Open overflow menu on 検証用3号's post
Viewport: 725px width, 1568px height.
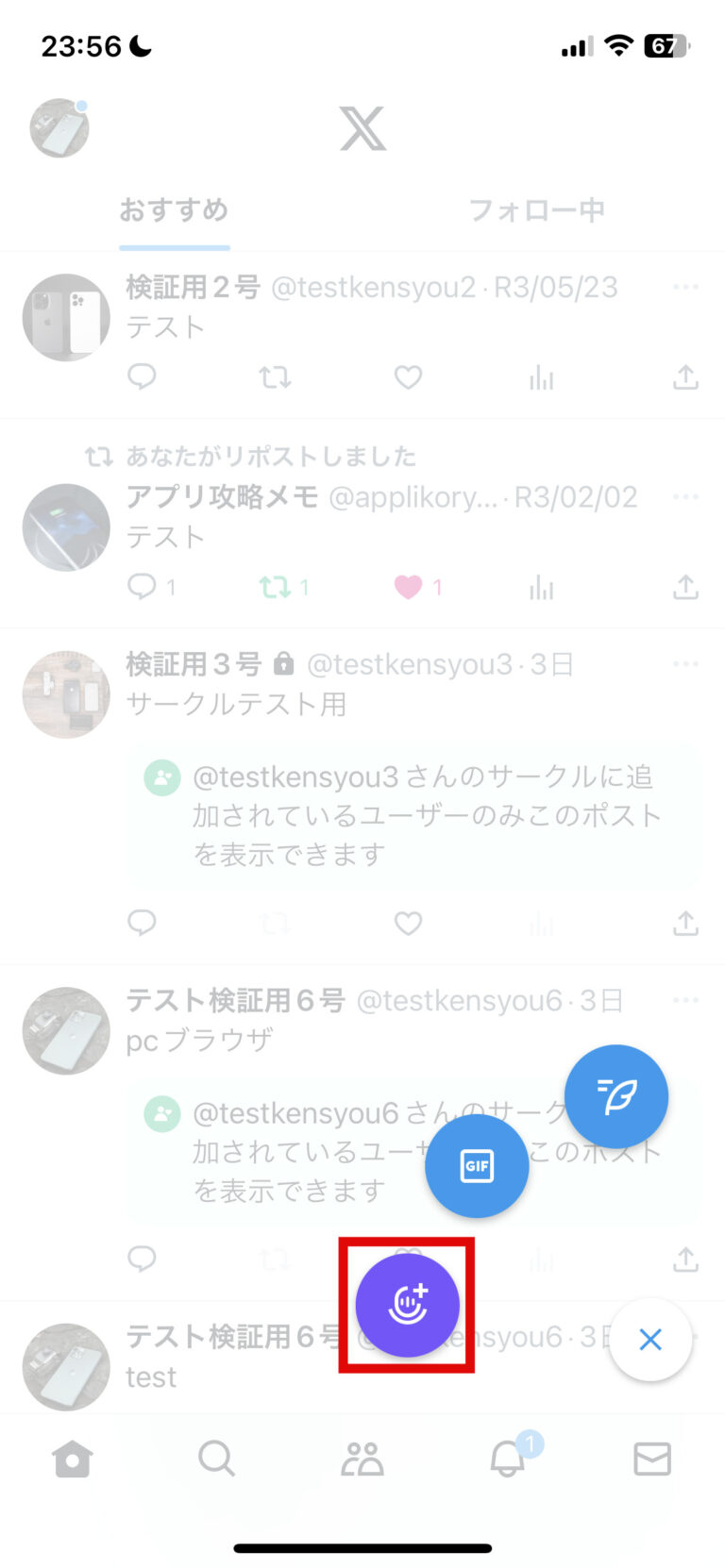pos(685,664)
